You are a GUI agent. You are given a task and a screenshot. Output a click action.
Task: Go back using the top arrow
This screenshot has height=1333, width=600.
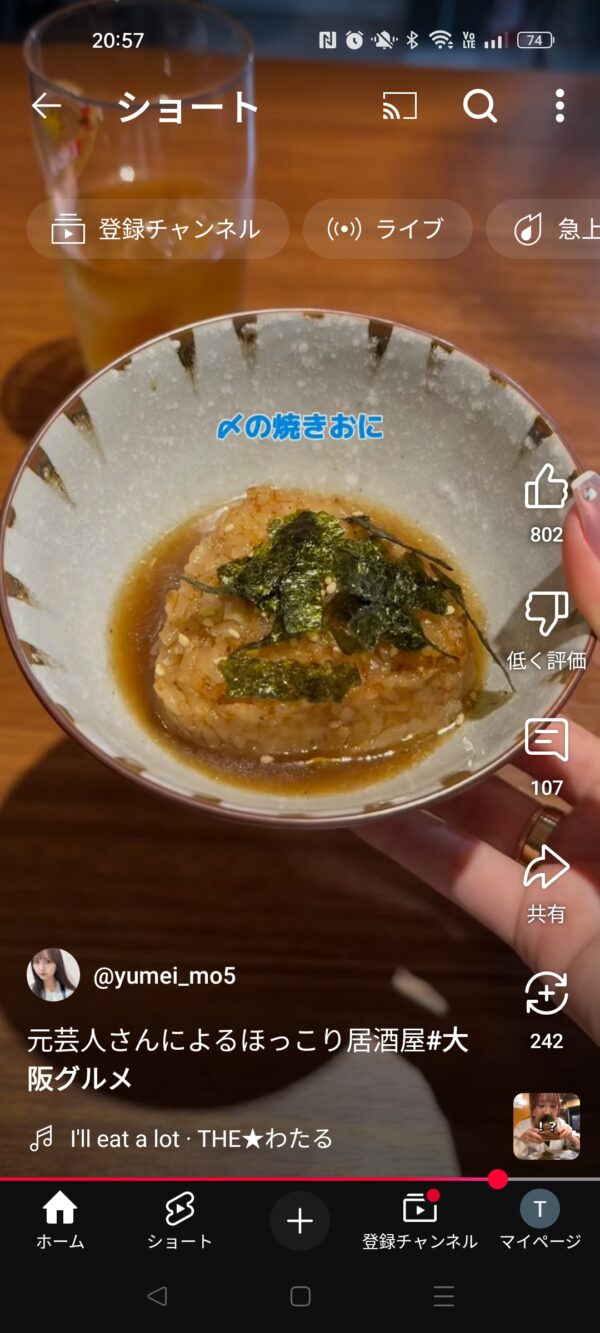(x=46, y=106)
